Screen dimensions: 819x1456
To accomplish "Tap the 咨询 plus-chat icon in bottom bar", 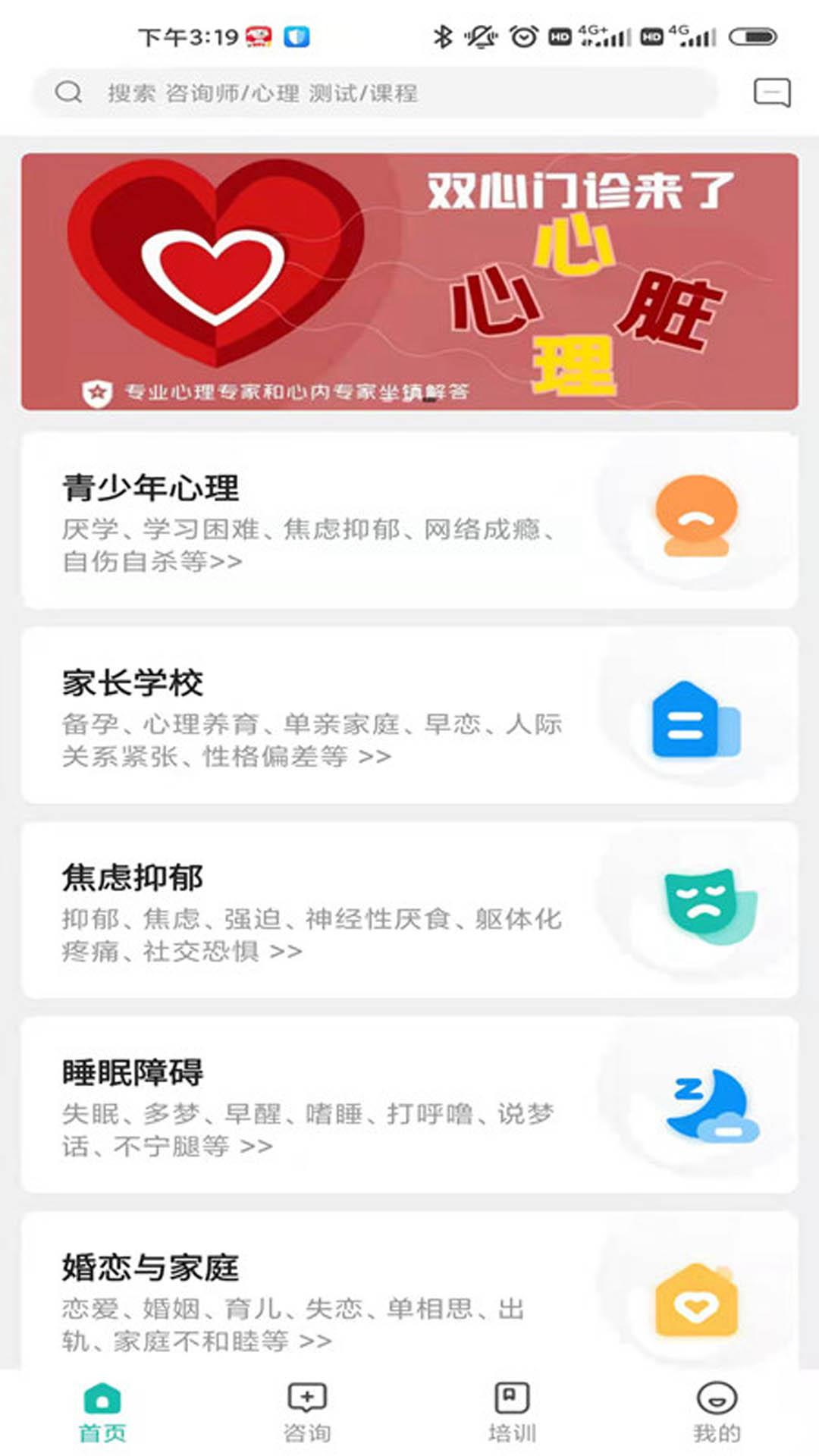I will point(306,1398).
